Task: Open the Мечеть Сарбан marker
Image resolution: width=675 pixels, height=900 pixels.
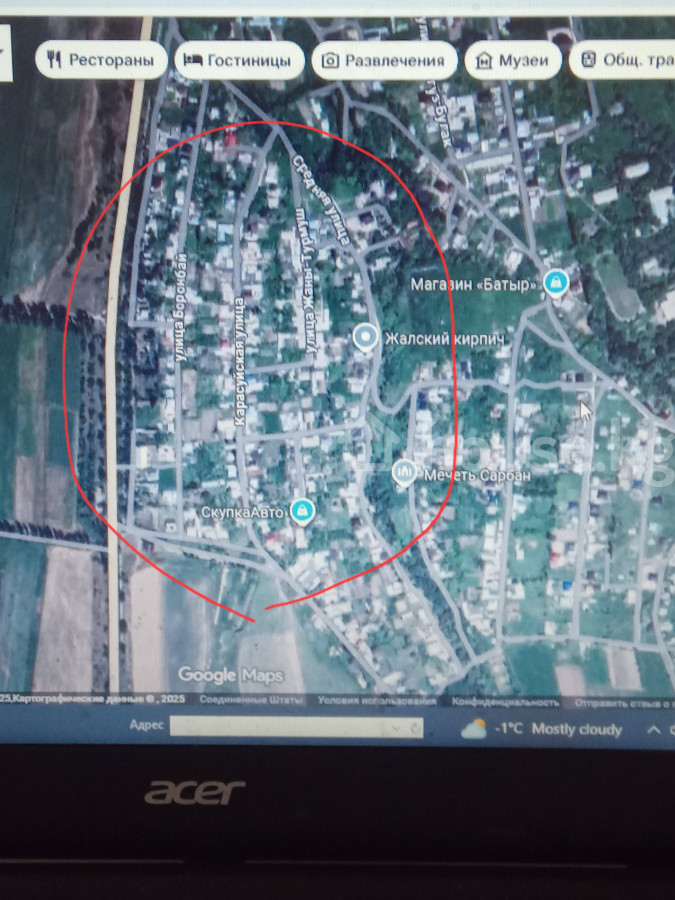Action: 404,472
